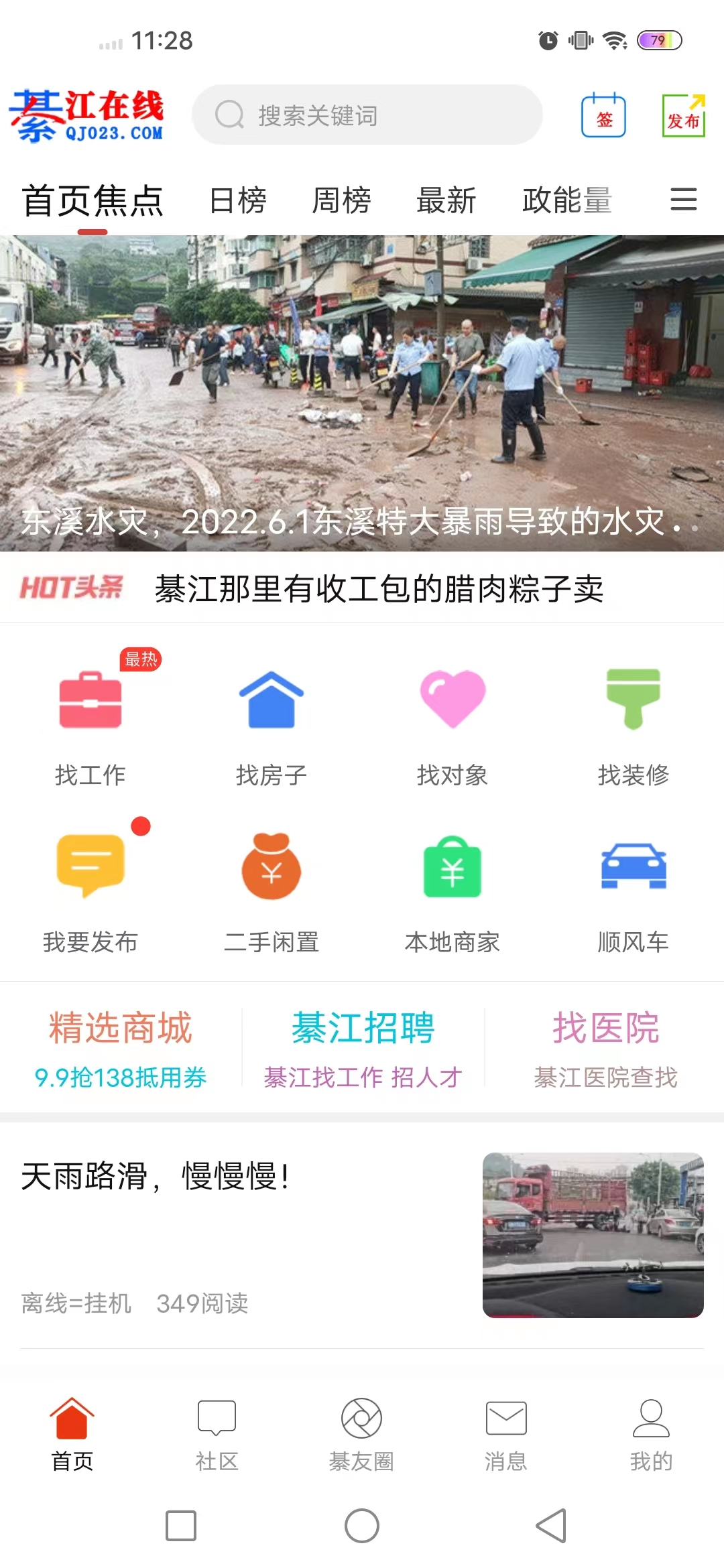
Task: Open the channel list hamburger menu
Action: tap(683, 200)
